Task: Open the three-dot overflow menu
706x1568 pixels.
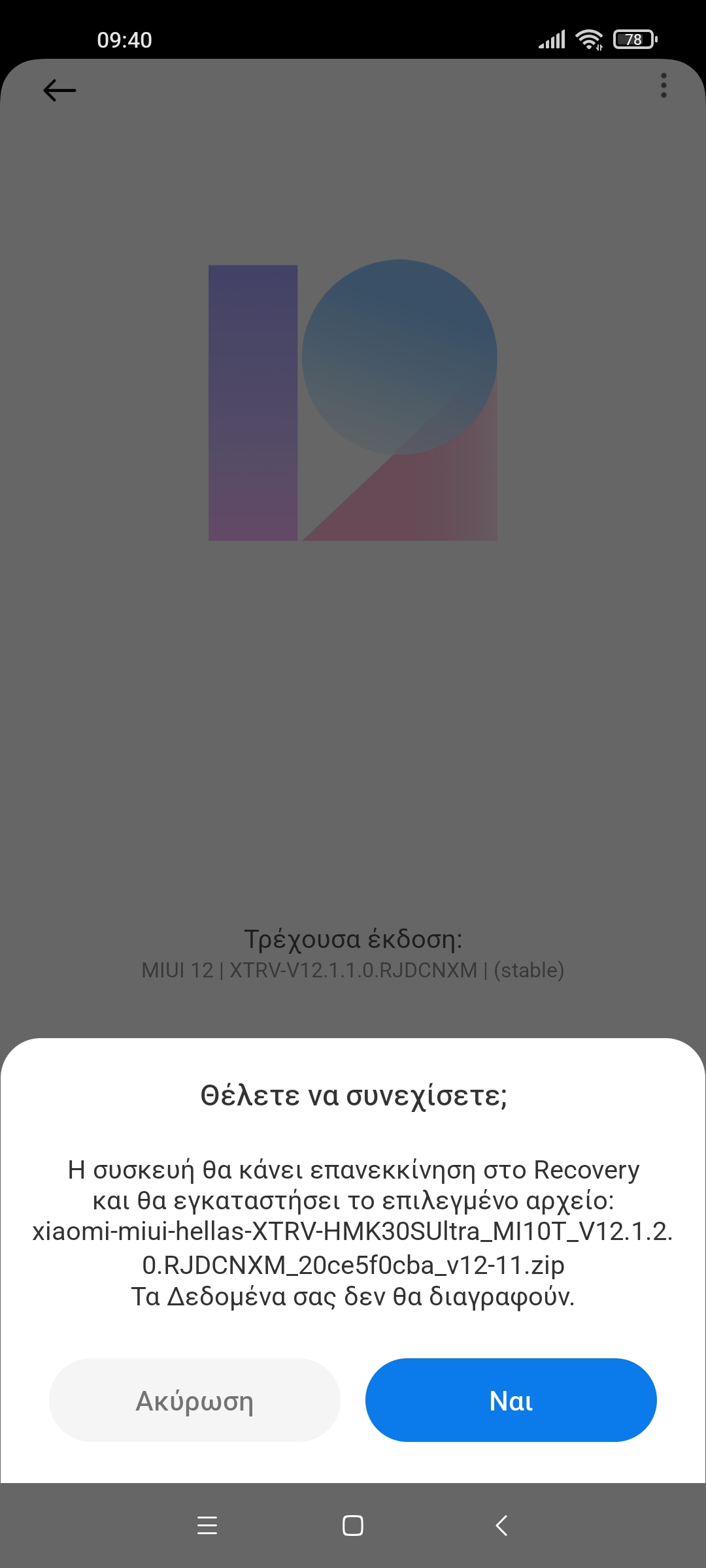Action: [664, 86]
